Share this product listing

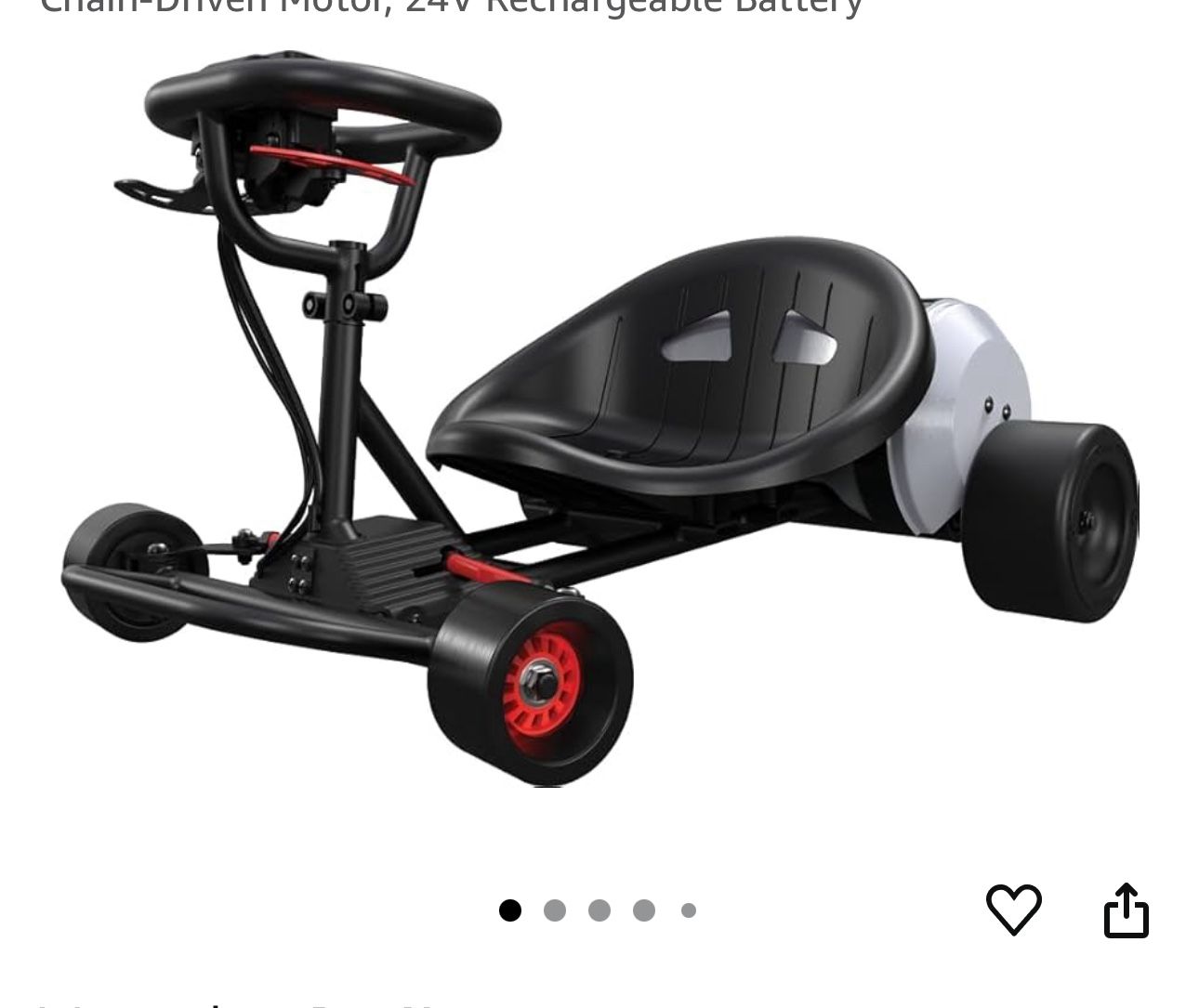pyautogui.click(x=1126, y=910)
